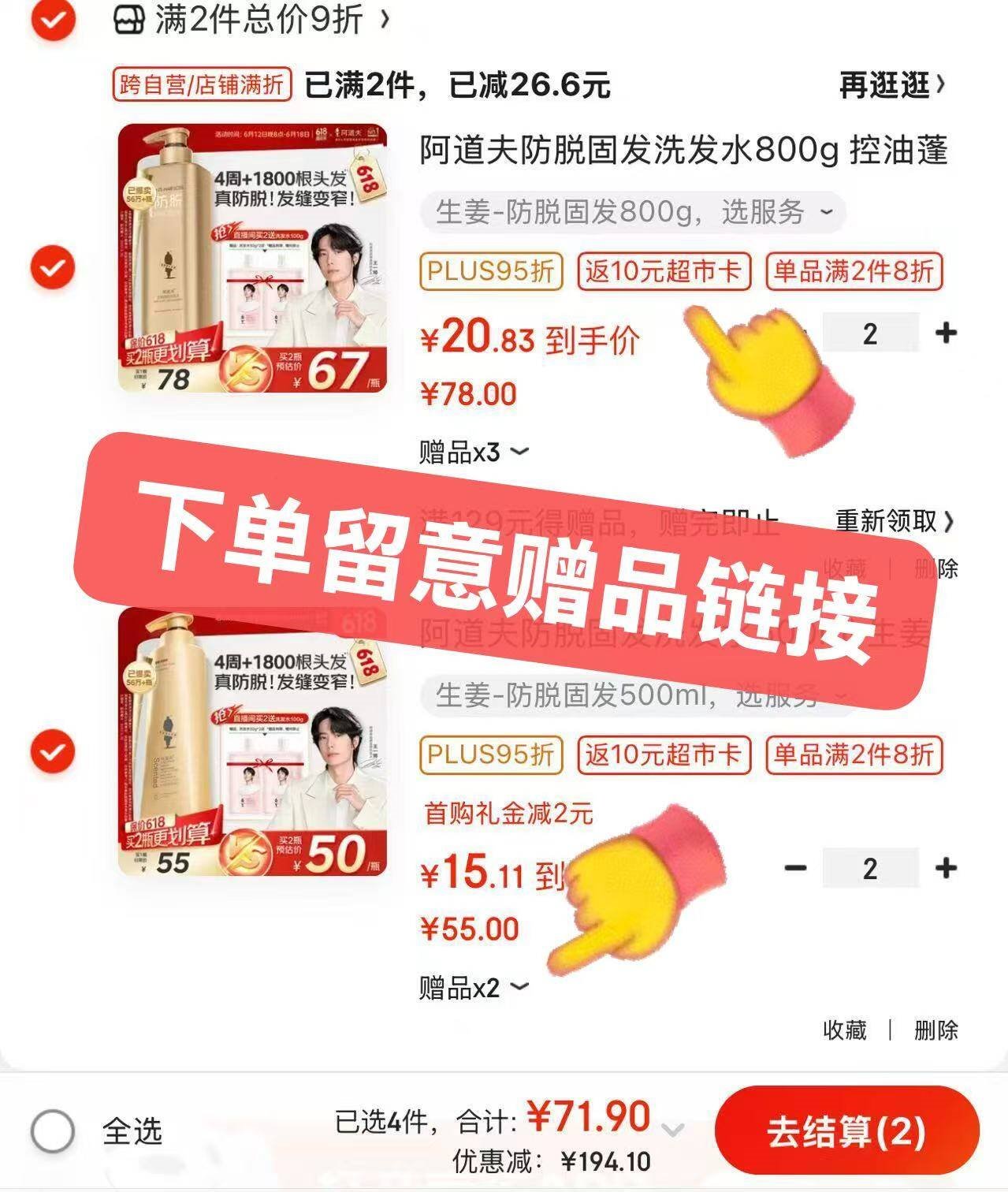1008x1192 pixels.
Task: Deselect the 800g shampoo item checkbox
Action: (53, 267)
